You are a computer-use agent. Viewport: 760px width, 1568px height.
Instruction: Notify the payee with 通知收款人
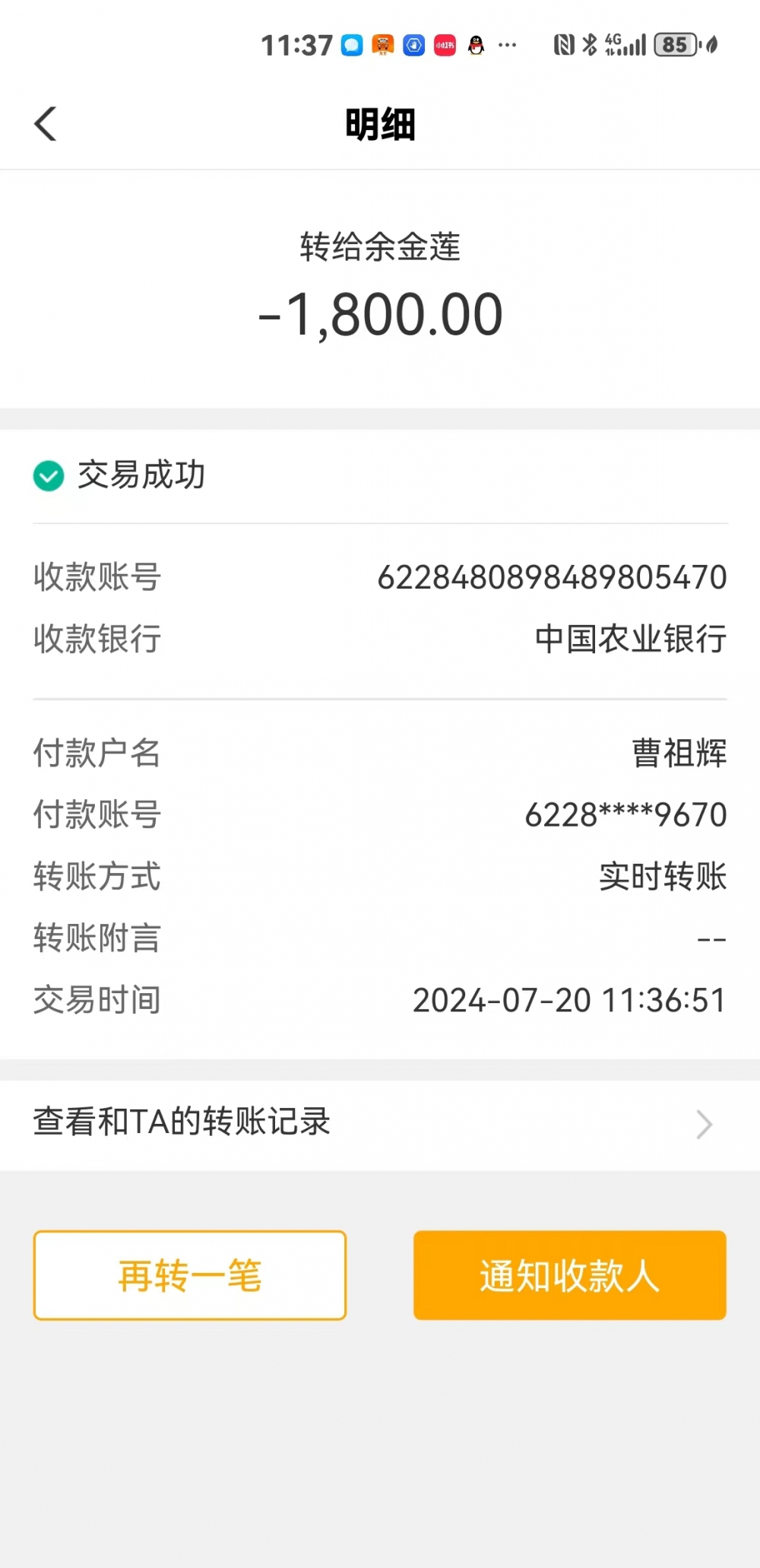click(570, 1275)
